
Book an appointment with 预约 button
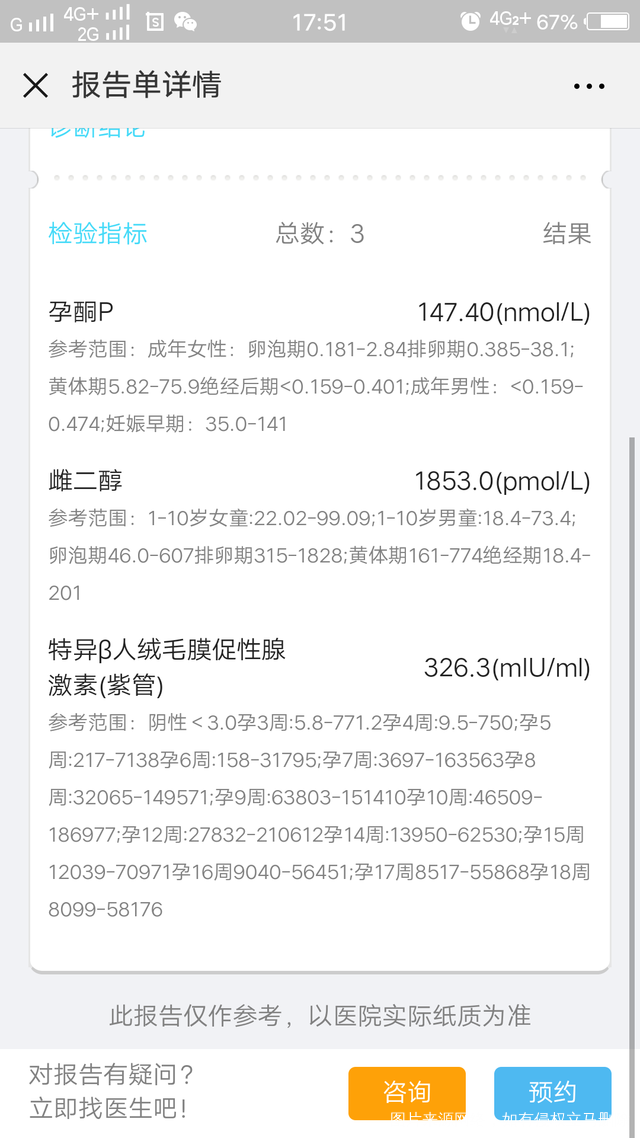point(552,1092)
